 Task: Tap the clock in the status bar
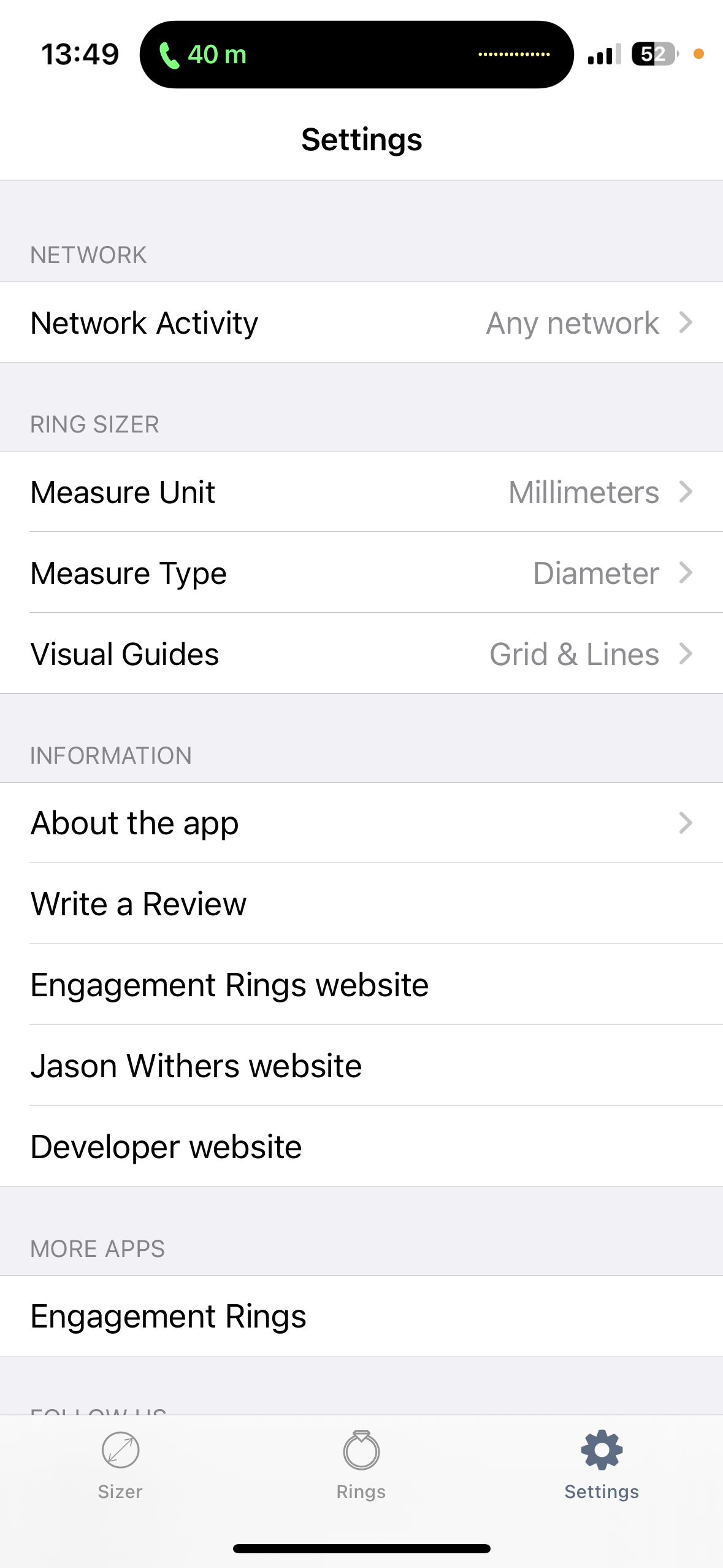[x=80, y=54]
